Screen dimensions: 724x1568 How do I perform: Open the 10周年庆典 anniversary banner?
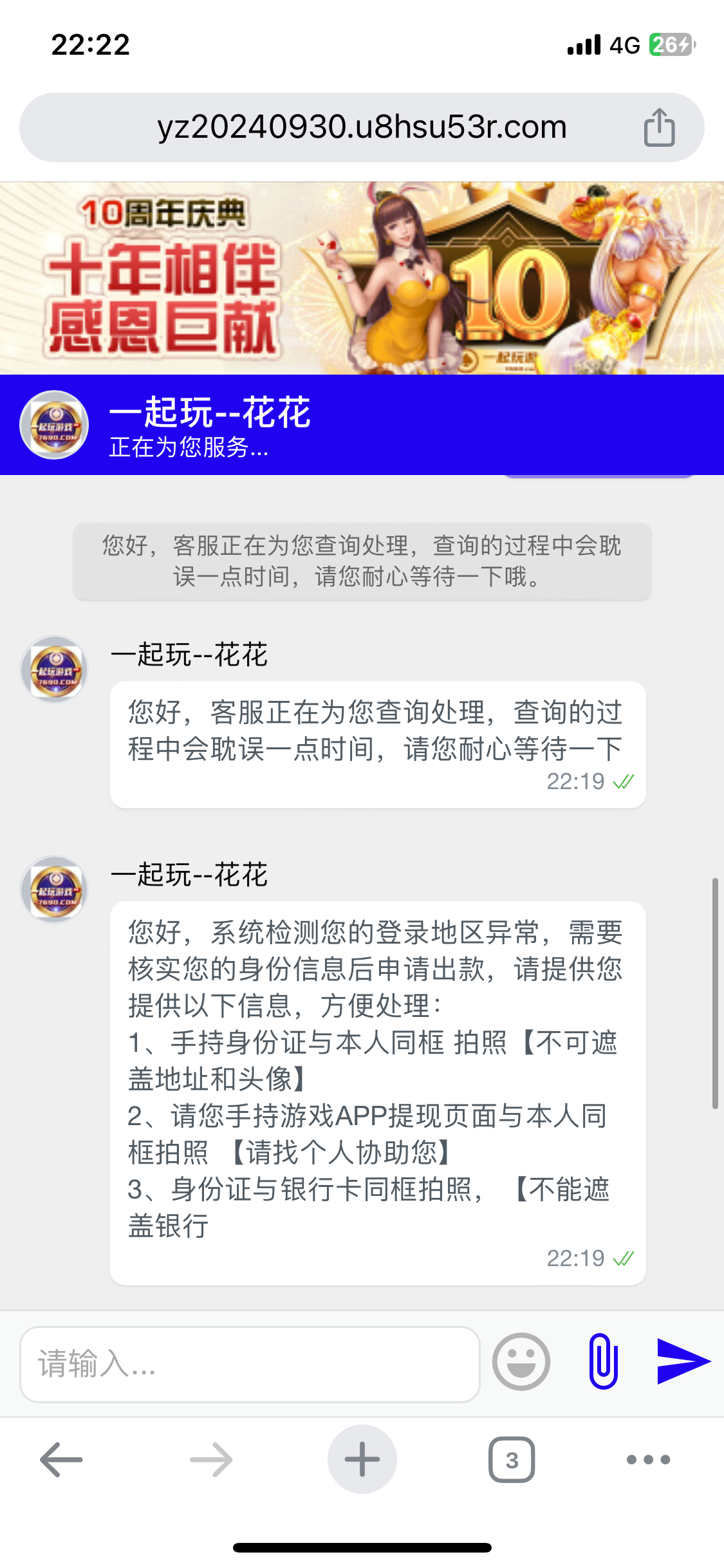click(362, 278)
